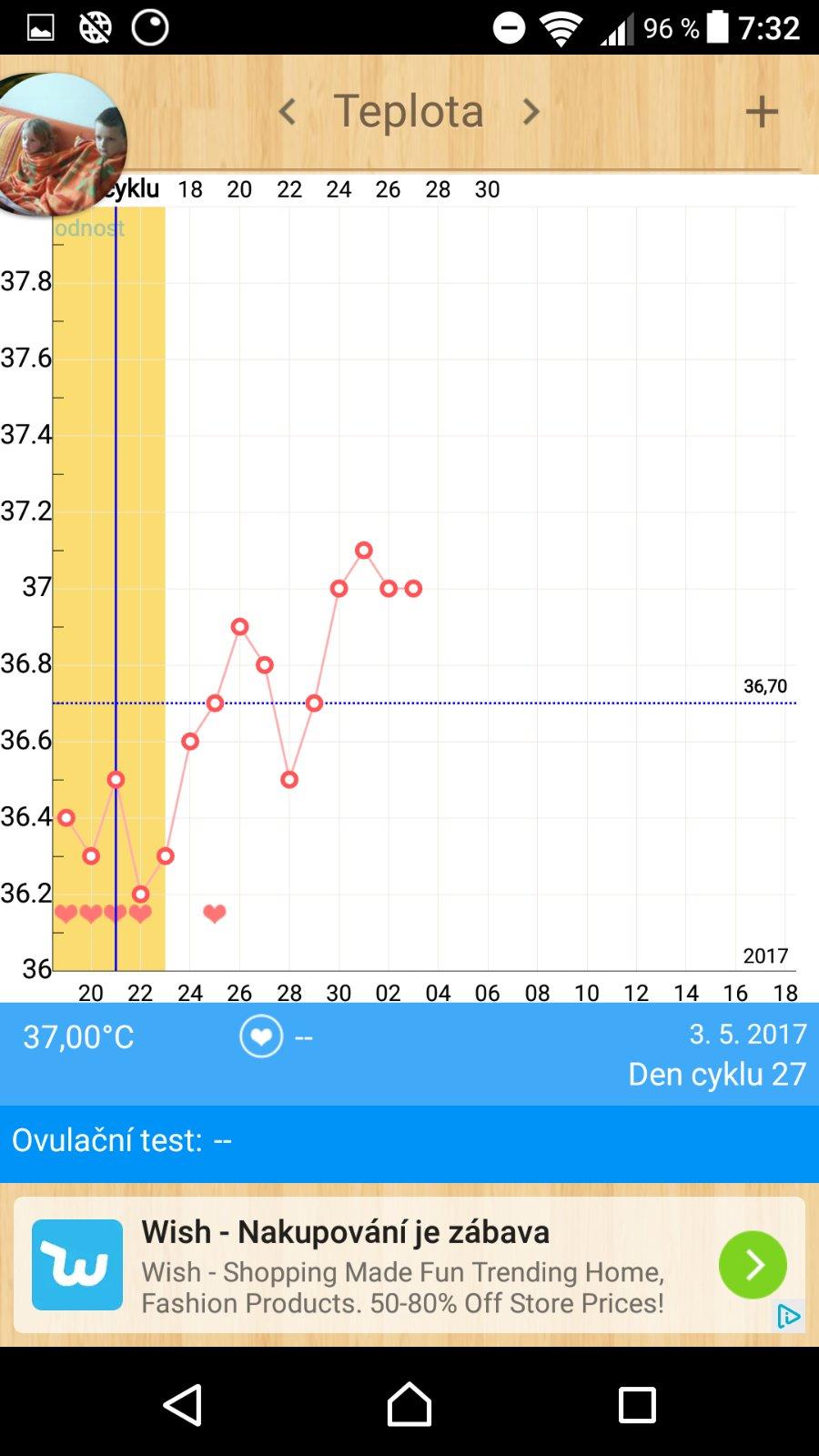Open the AdChoices info icon
819x1456 pixels.
(x=788, y=1316)
